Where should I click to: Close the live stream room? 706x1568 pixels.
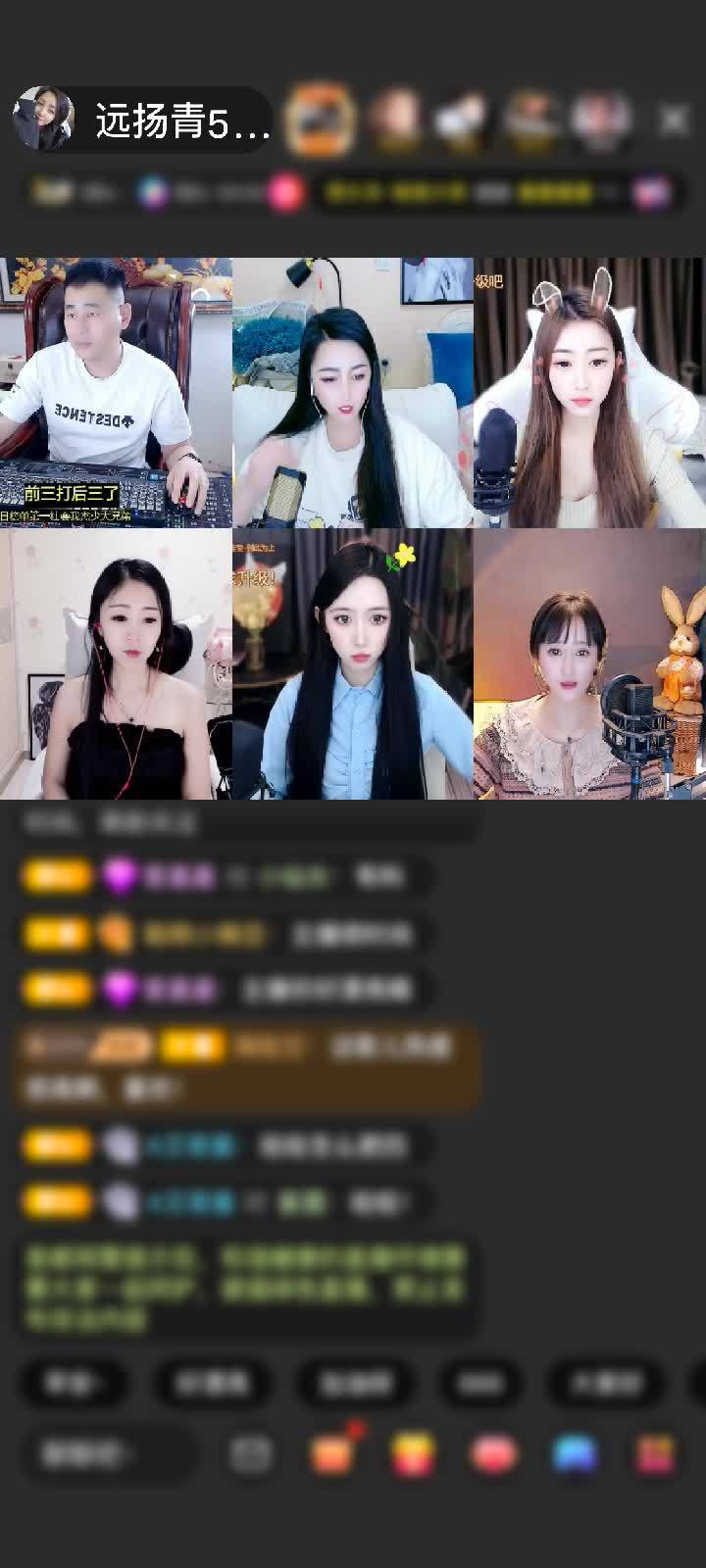[x=674, y=121]
